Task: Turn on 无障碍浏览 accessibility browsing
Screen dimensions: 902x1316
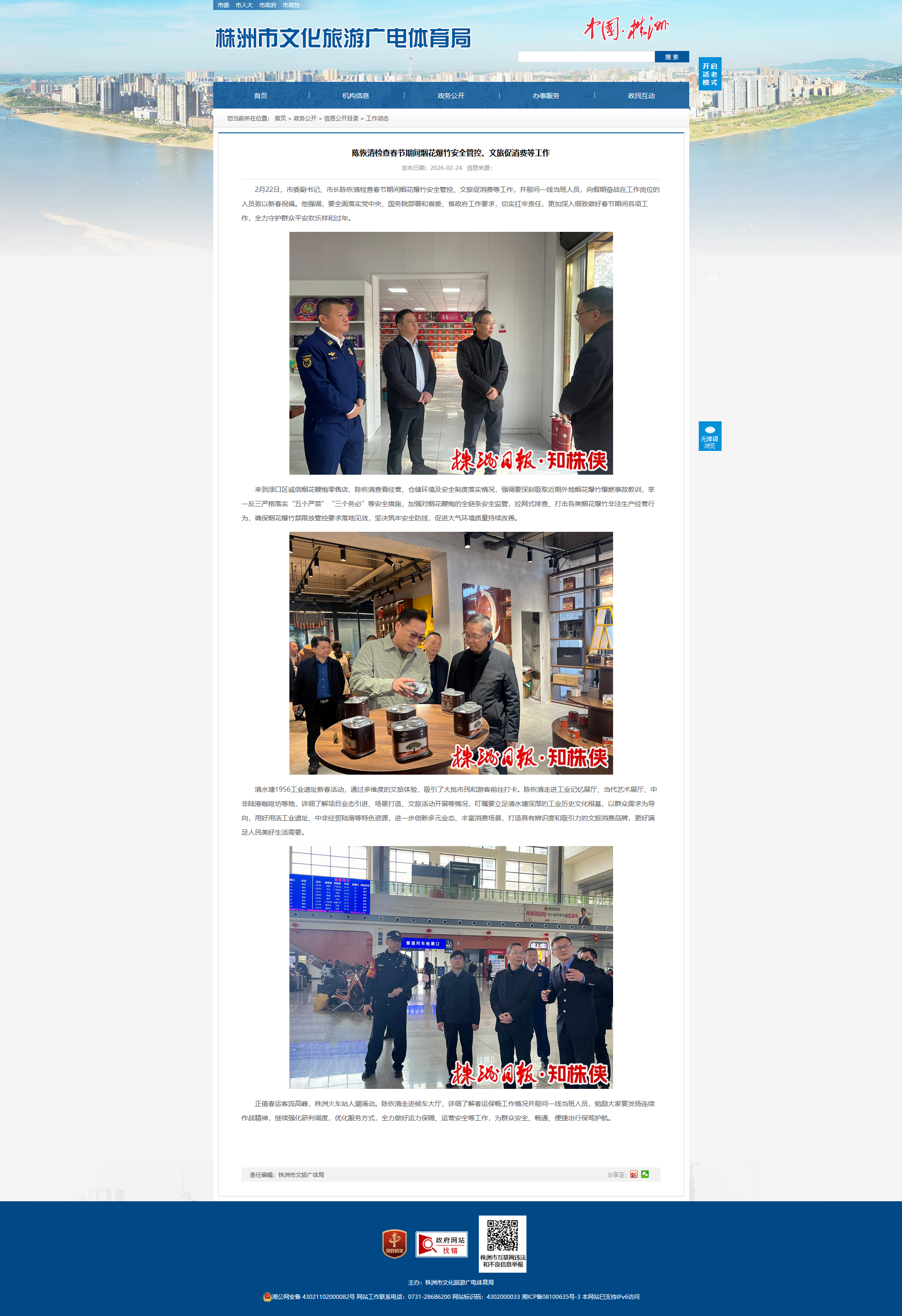Action: [x=710, y=436]
